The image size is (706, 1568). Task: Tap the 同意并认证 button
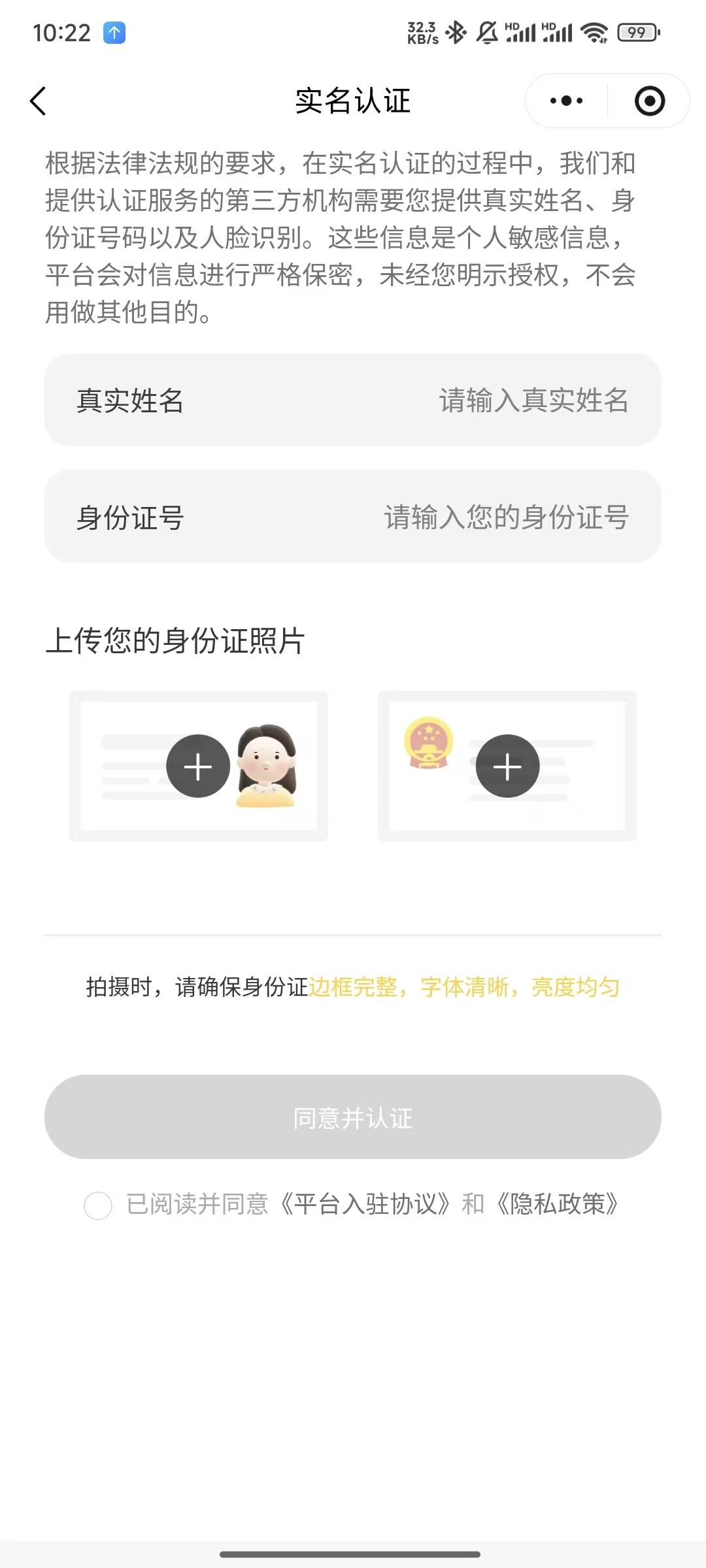coord(353,1117)
